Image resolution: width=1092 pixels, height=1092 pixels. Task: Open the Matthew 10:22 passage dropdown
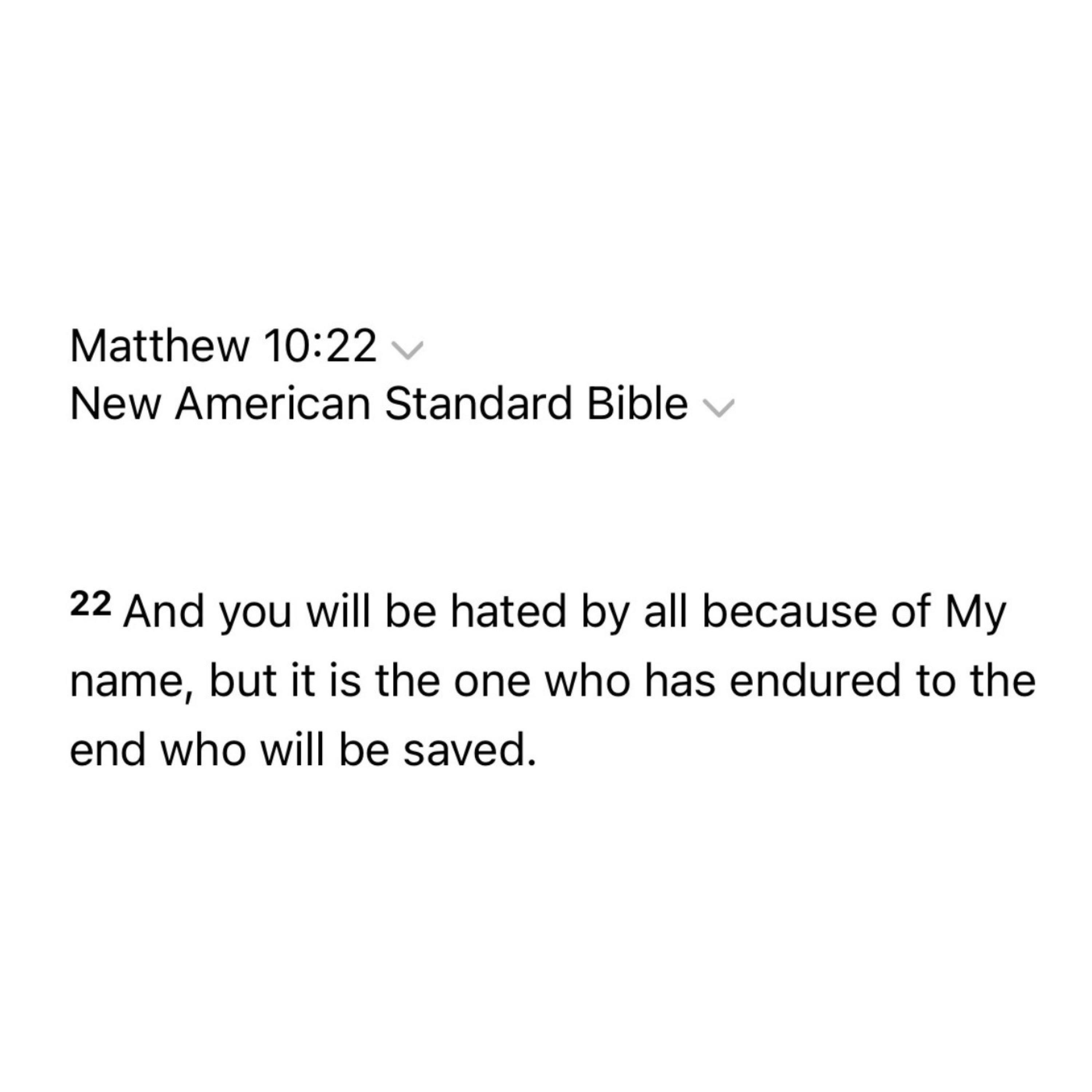[408, 351]
